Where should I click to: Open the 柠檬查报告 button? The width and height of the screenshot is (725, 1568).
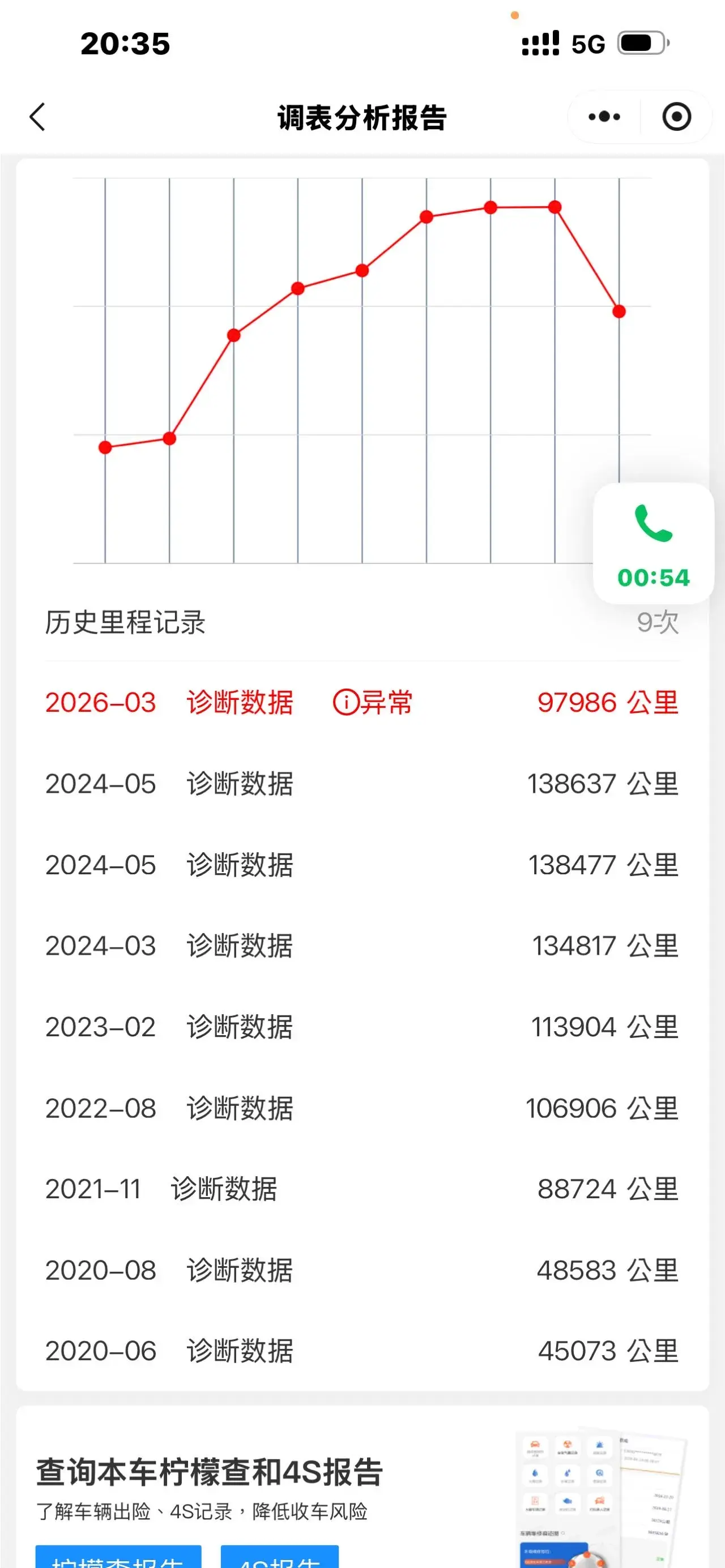coord(118,1558)
